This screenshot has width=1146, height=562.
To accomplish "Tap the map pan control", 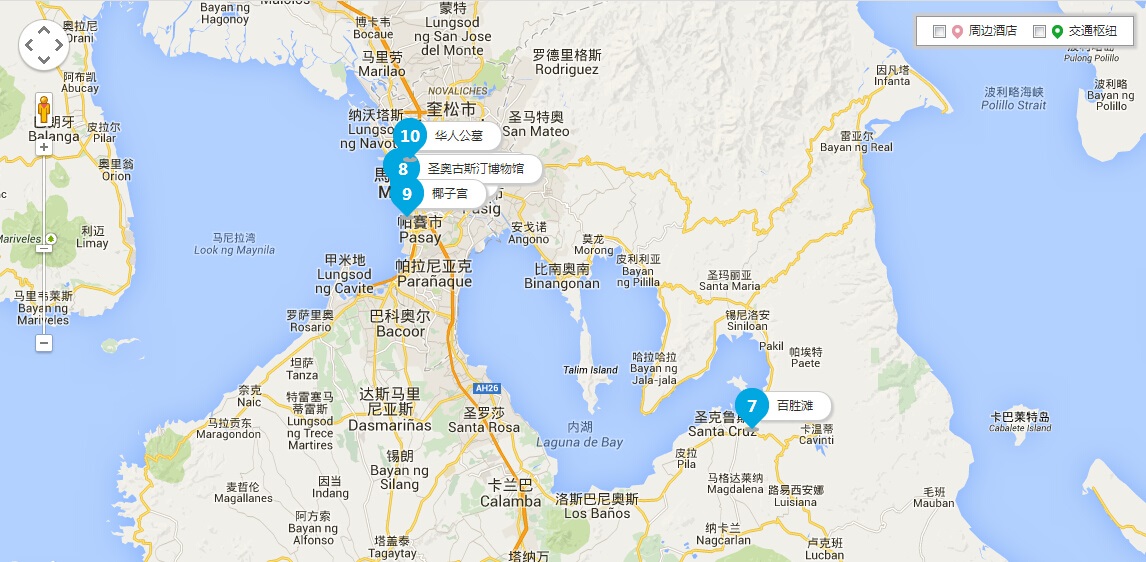I will 44,45.
